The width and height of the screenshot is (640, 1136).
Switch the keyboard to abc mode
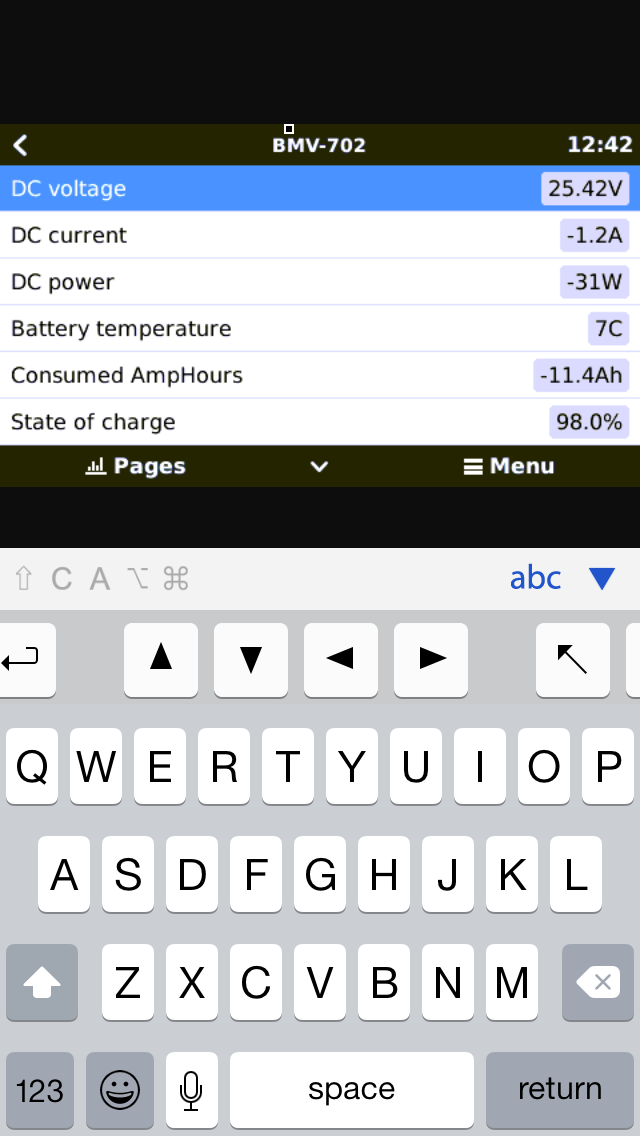pos(535,578)
